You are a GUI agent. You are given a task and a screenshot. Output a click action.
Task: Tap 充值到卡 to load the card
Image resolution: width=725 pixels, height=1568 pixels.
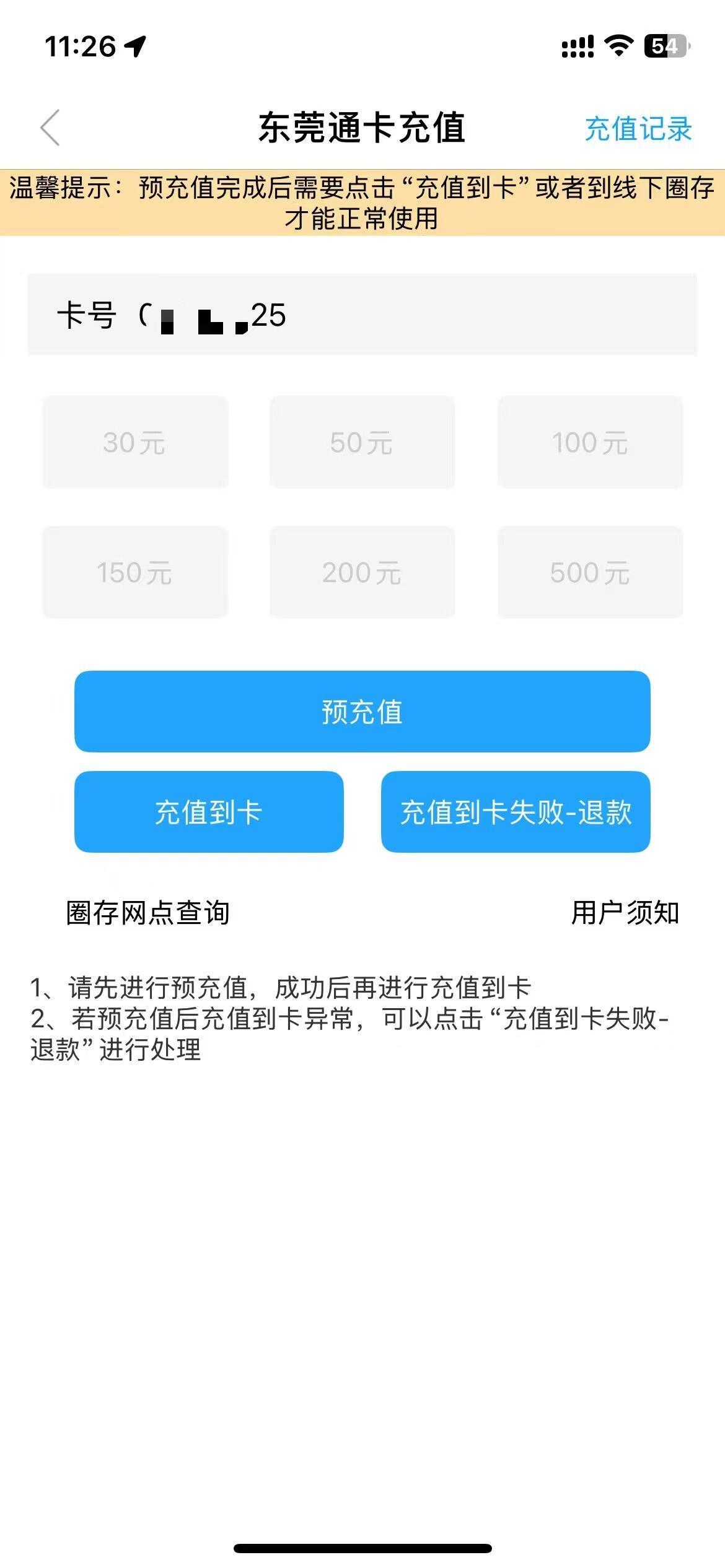(x=209, y=812)
